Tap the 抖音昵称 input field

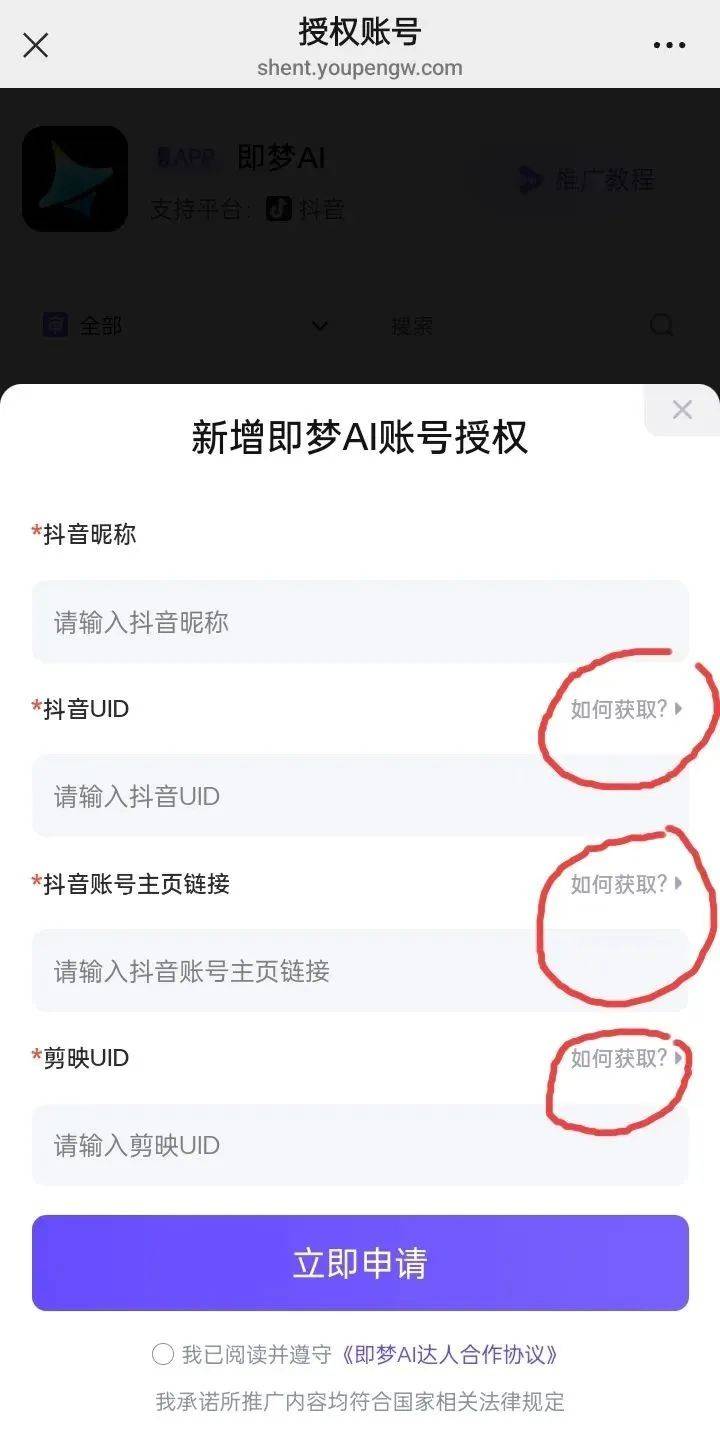point(360,622)
